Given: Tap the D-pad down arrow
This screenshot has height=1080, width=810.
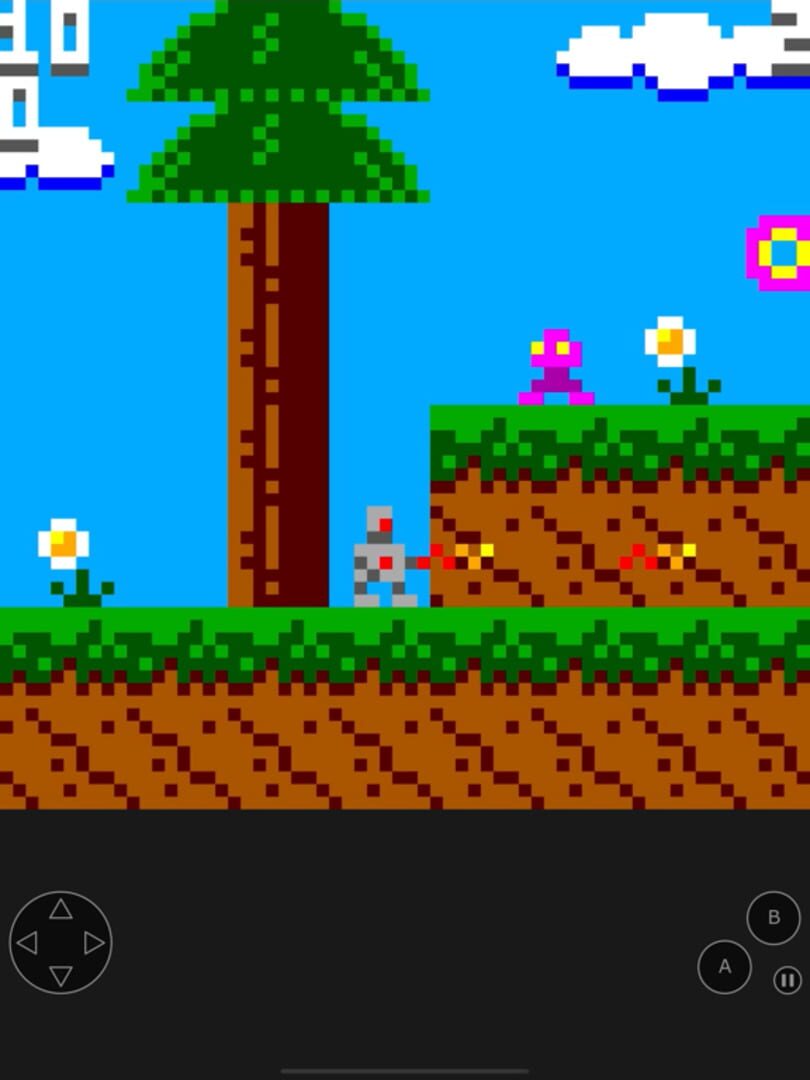Looking at the screenshot, I should [x=61, y=976].
